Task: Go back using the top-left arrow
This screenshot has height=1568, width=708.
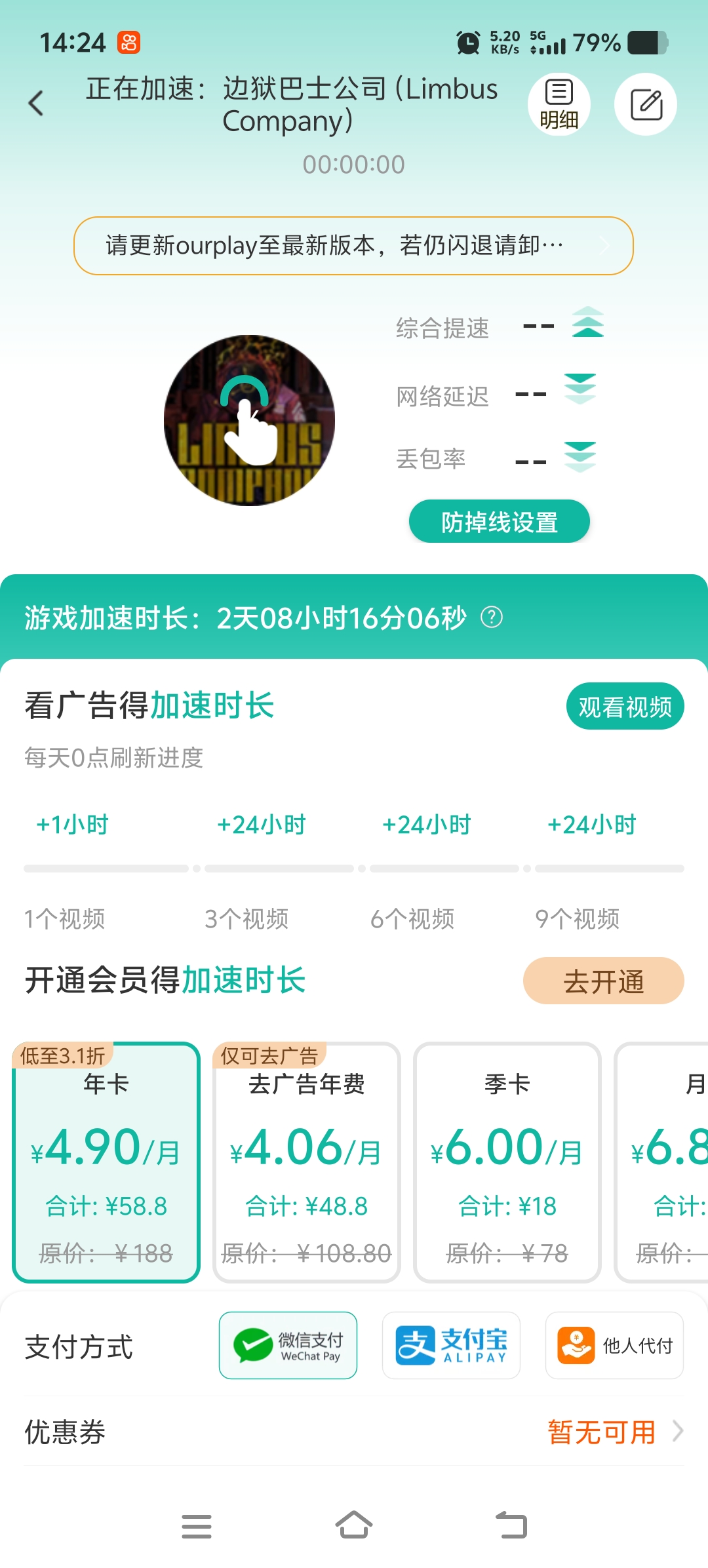Action: coord(36,104)
